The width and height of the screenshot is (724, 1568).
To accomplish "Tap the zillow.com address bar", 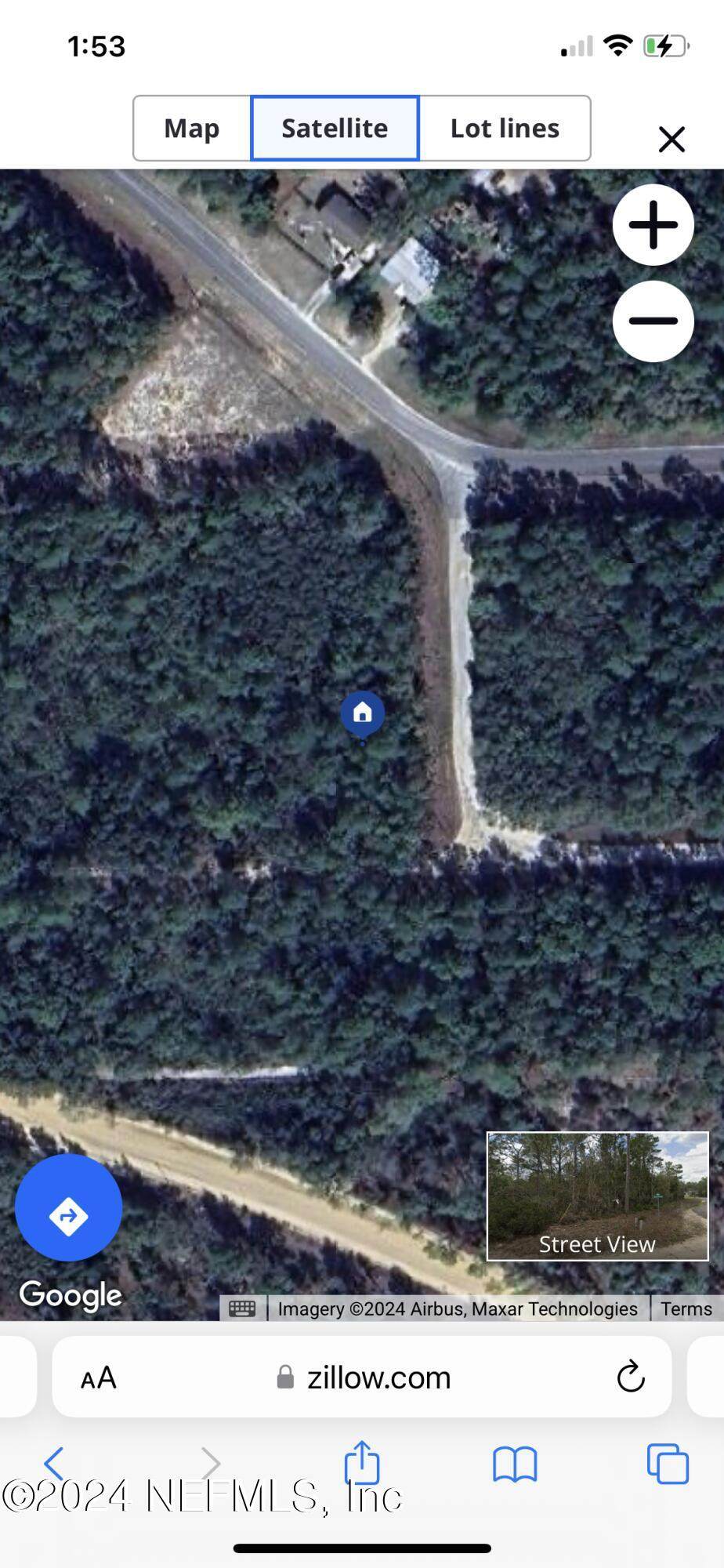I will [378, 1377].
